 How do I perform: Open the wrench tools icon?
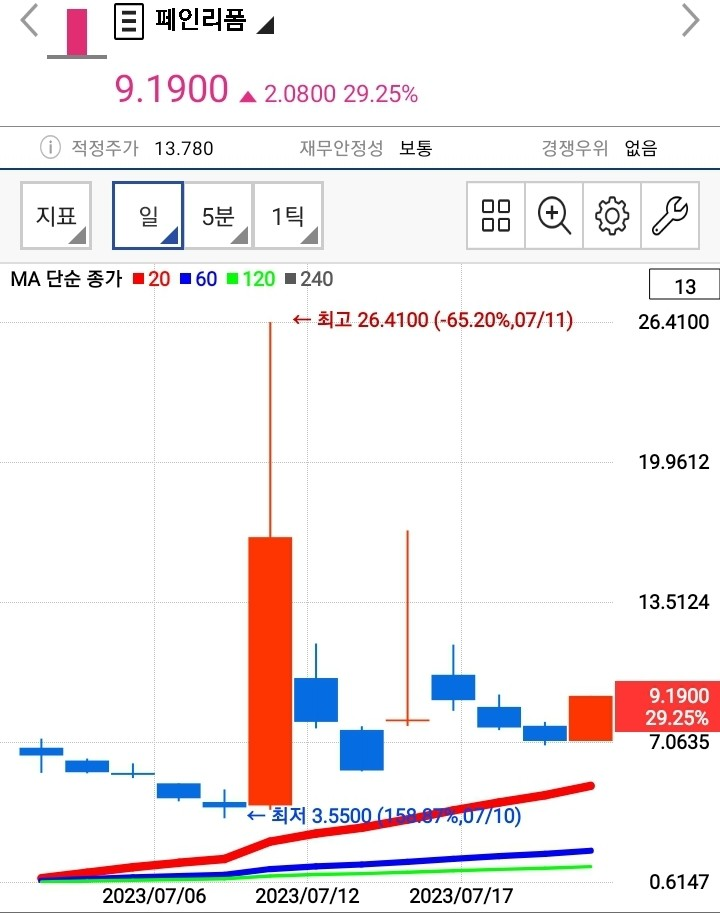669,216
